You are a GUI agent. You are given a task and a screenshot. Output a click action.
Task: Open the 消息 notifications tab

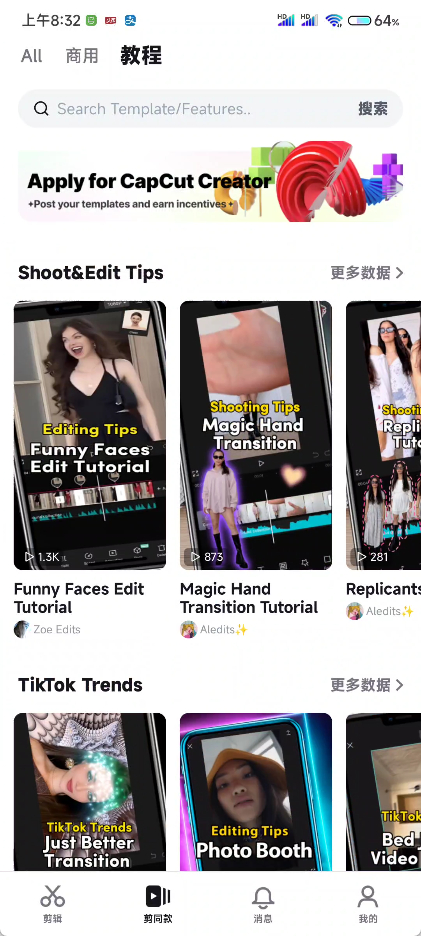(x=263, y=904)
